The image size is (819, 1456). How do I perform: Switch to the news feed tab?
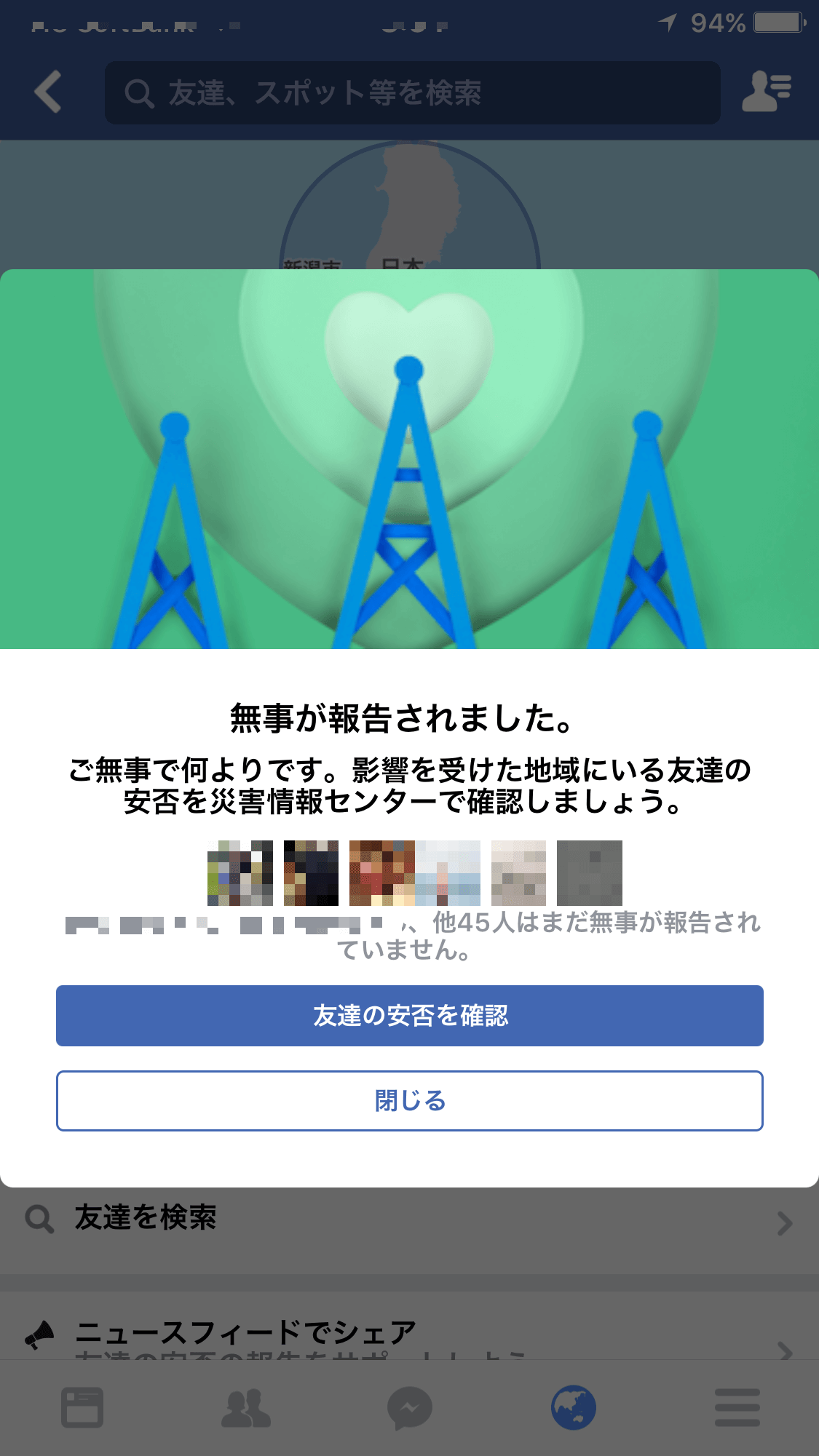pos(82,1407)
